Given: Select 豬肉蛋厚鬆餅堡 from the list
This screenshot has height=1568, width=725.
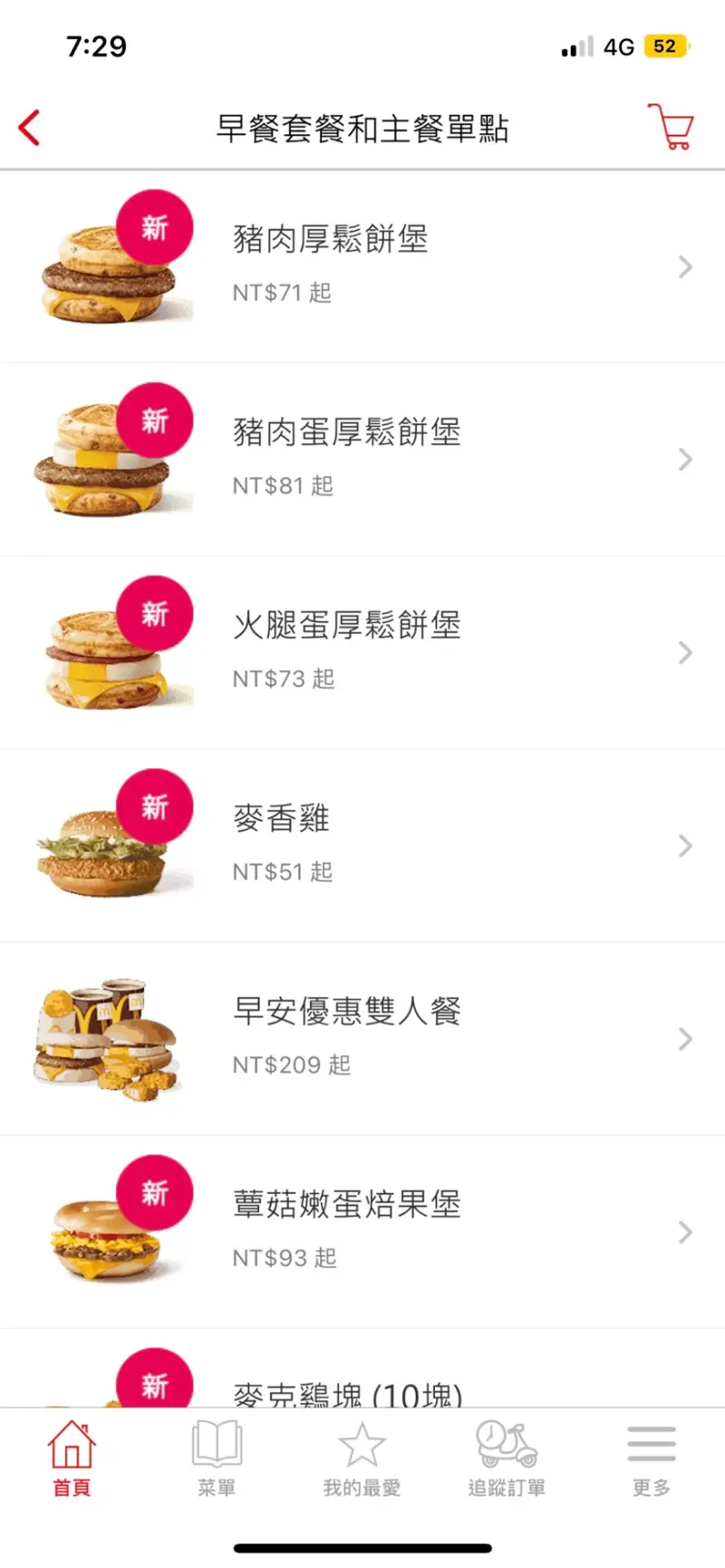Looking at the screenshot, I should (x=362, y=459).
